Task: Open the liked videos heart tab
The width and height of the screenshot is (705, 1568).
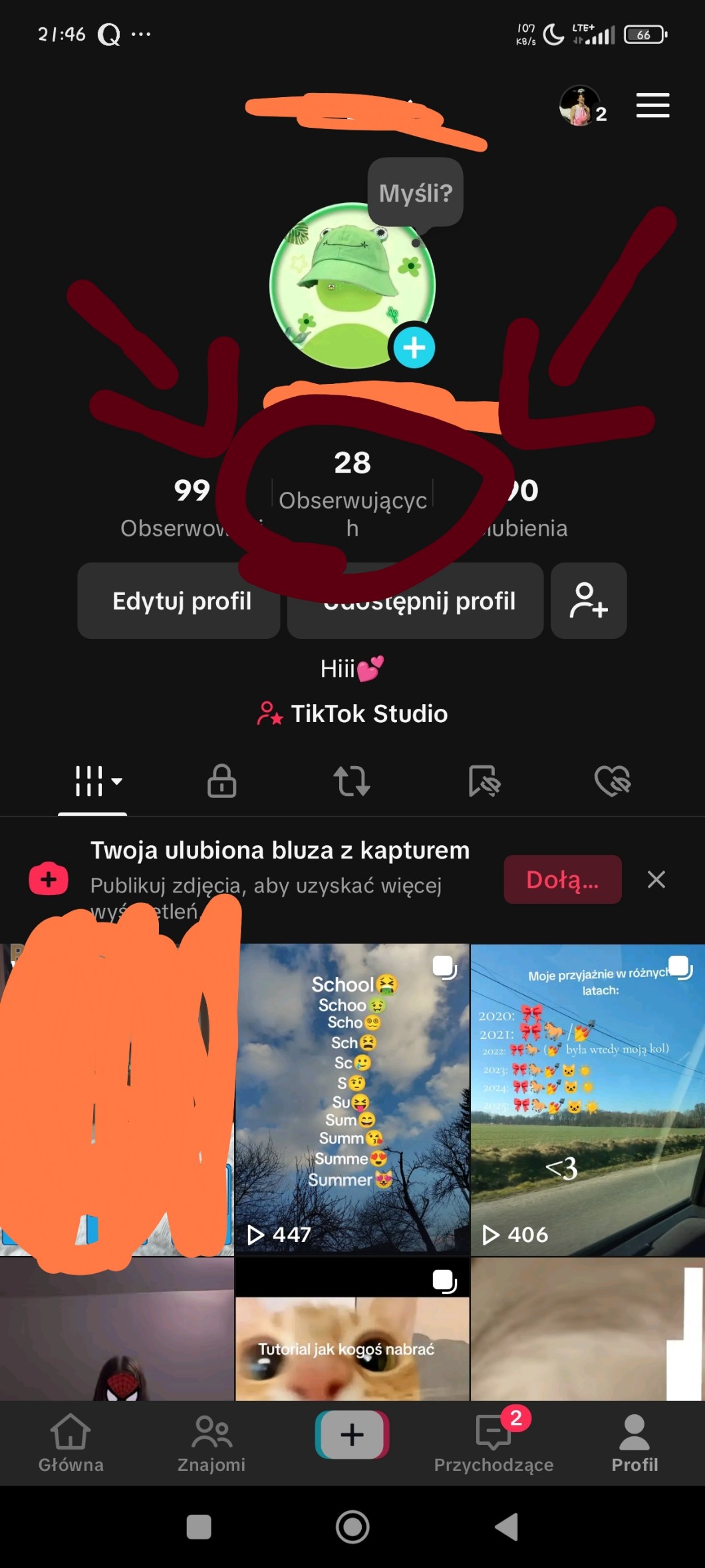Action: (613, 781)
